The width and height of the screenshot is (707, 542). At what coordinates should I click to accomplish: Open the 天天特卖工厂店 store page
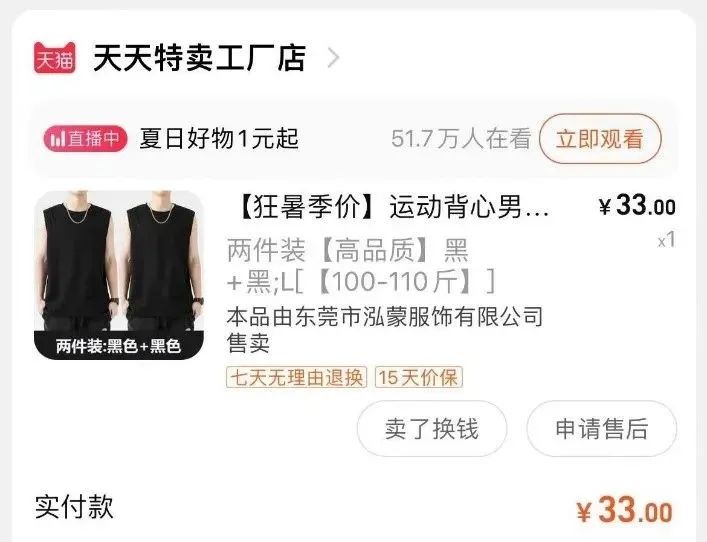(198, 58)
